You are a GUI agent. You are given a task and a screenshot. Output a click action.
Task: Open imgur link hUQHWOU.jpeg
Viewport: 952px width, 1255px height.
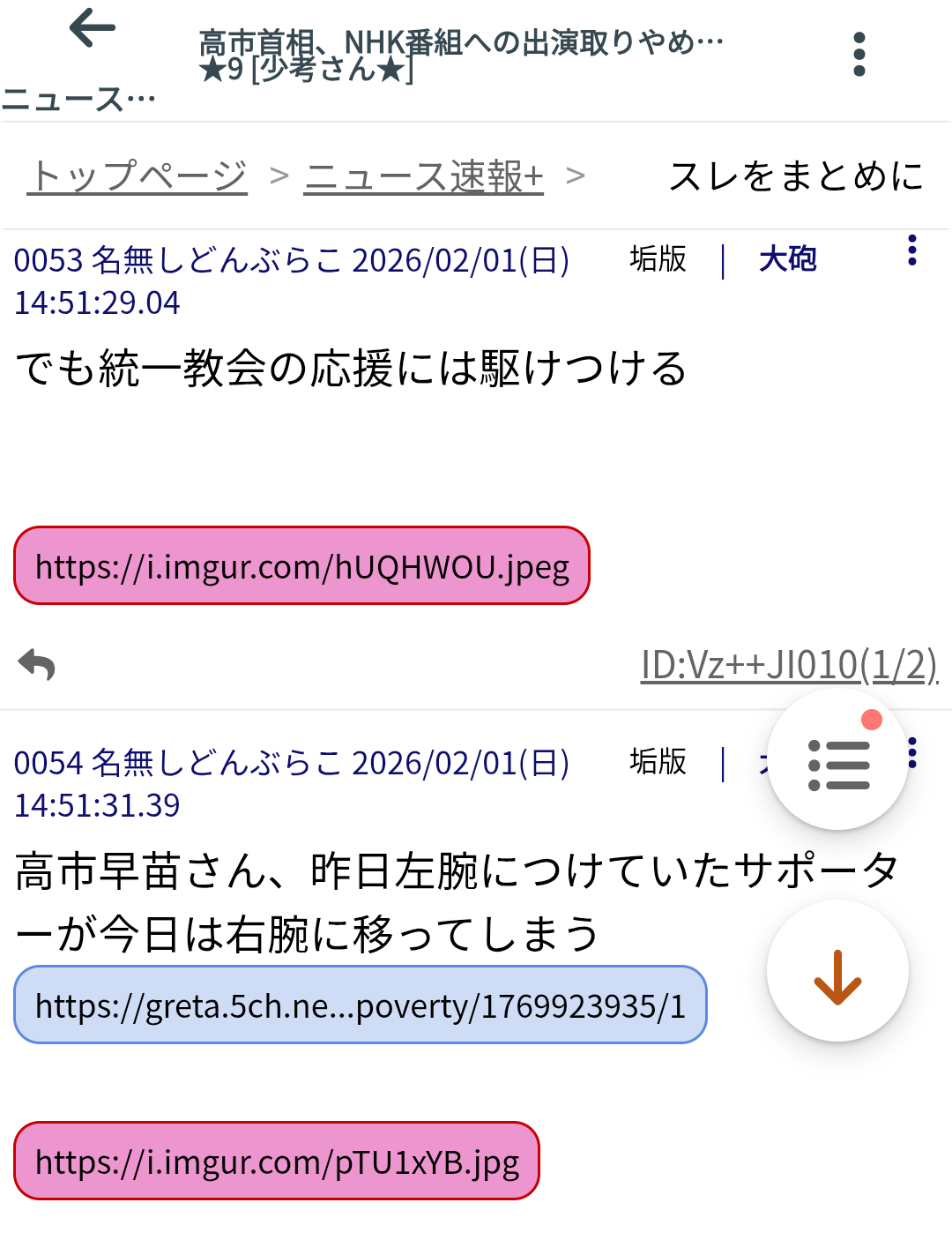302,566
